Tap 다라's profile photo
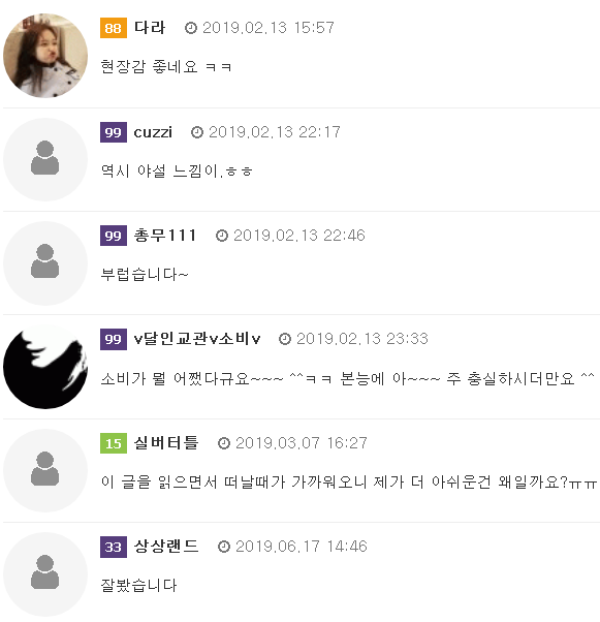The image size is (600, 622). [x=45, y=55]
